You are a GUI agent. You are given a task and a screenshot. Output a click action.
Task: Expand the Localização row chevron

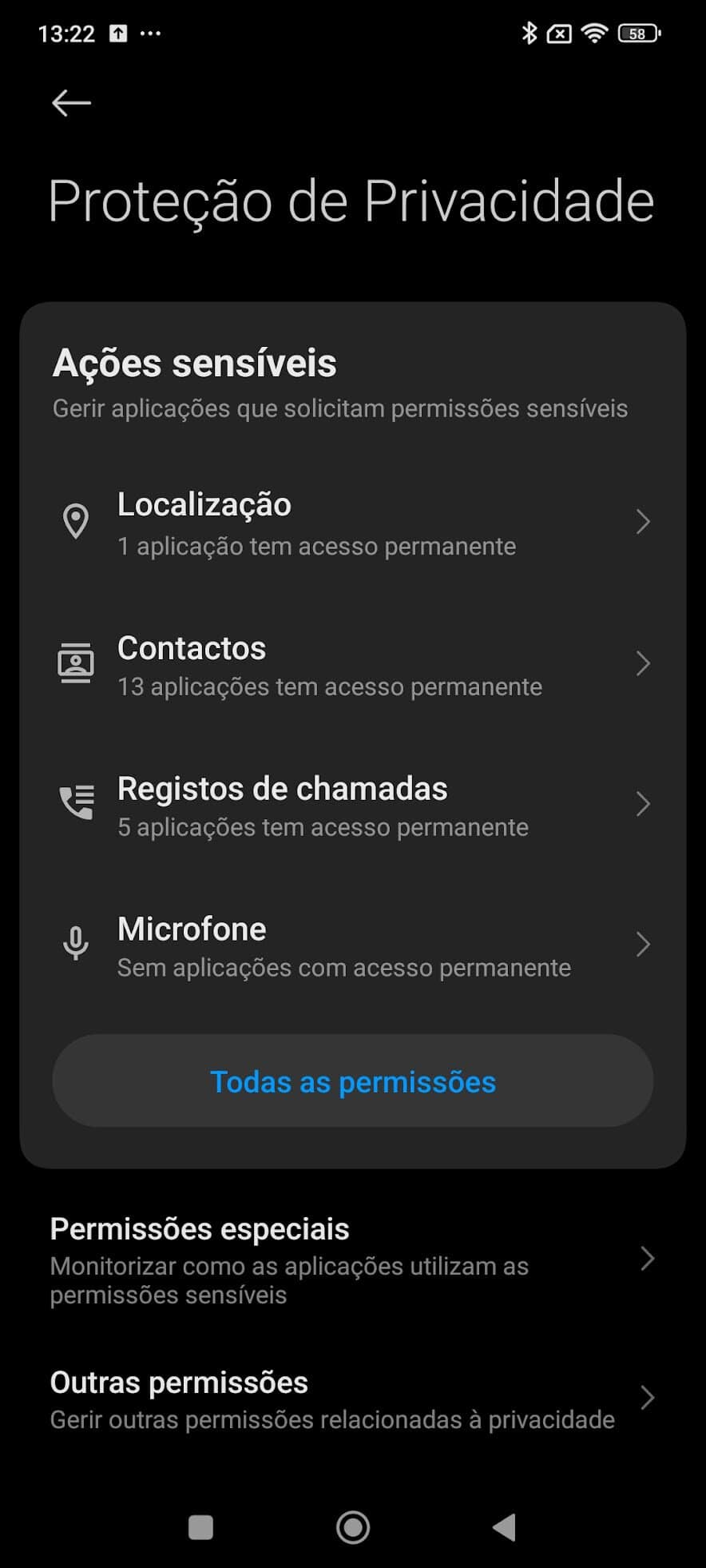tap(644, 523)
